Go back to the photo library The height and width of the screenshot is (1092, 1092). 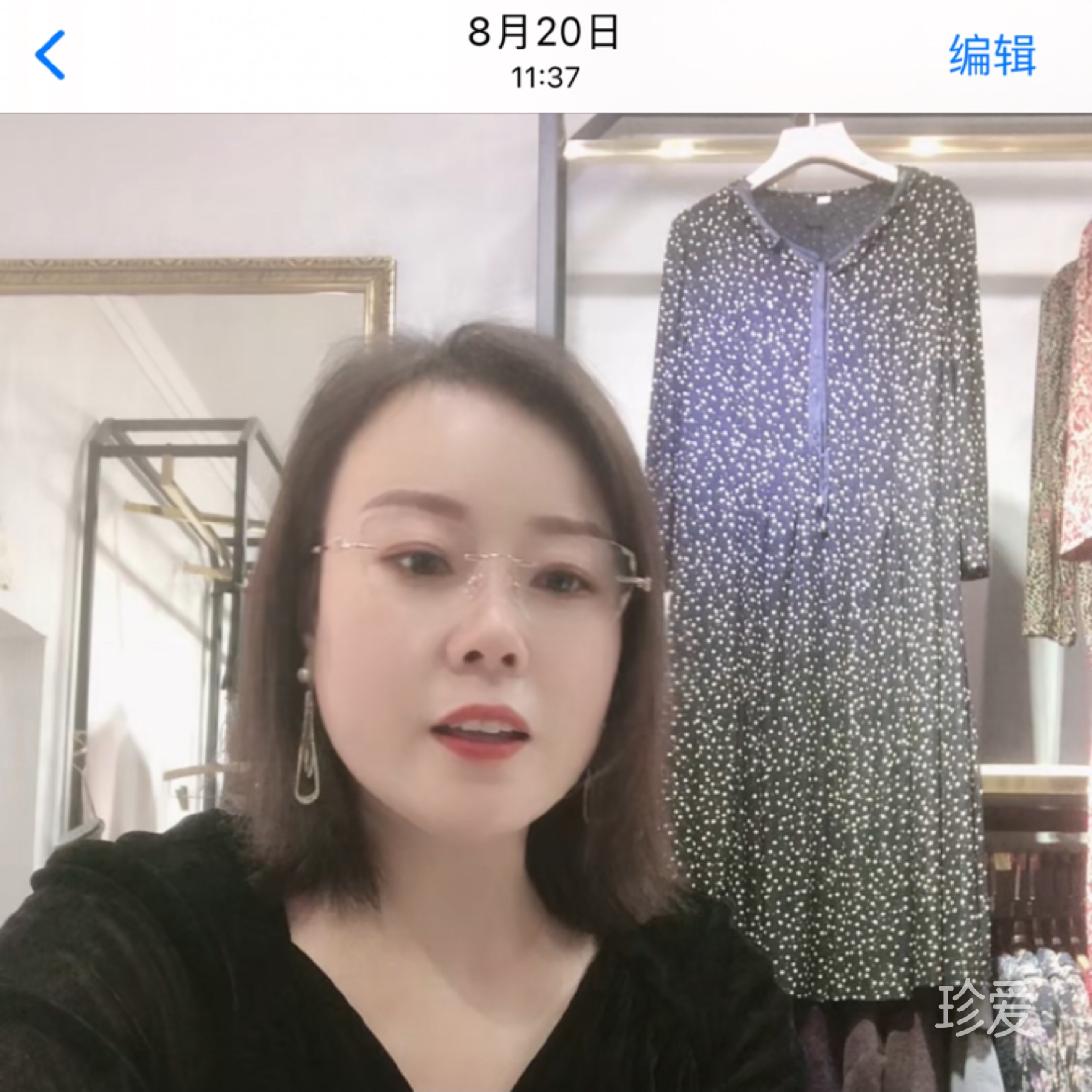coord(50,55)
